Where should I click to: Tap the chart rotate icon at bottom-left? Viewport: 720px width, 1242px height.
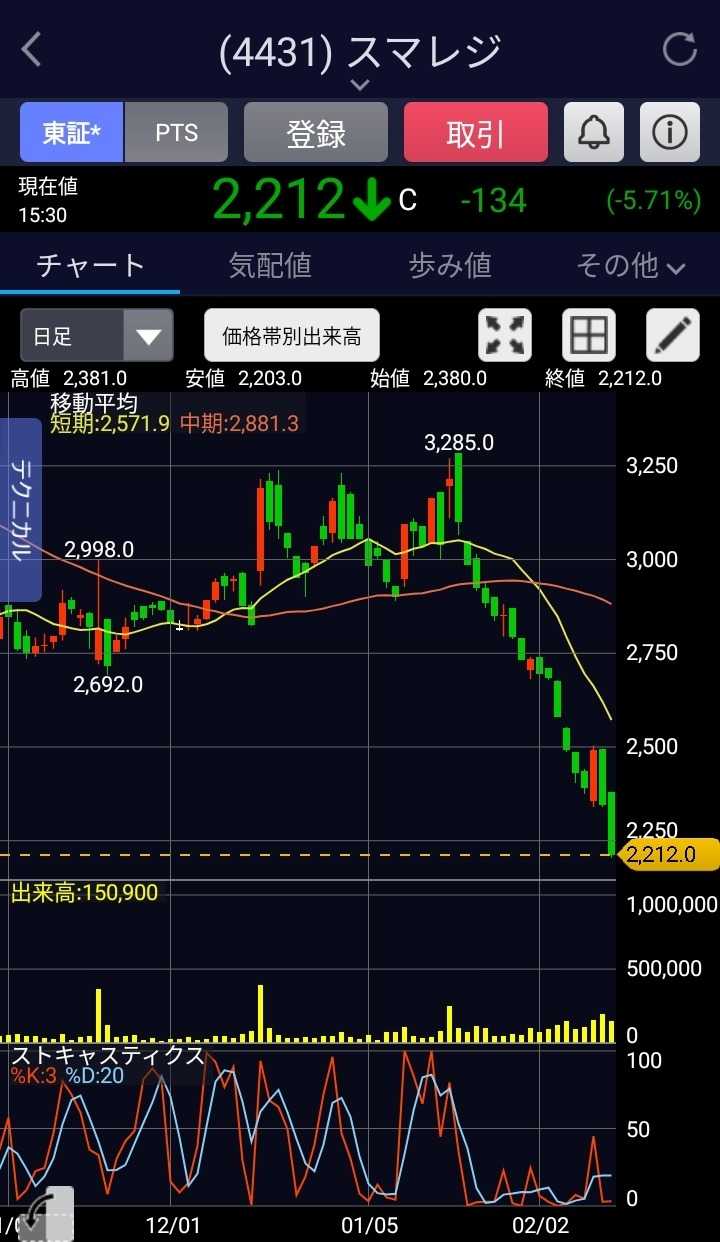pos(44,1213)
